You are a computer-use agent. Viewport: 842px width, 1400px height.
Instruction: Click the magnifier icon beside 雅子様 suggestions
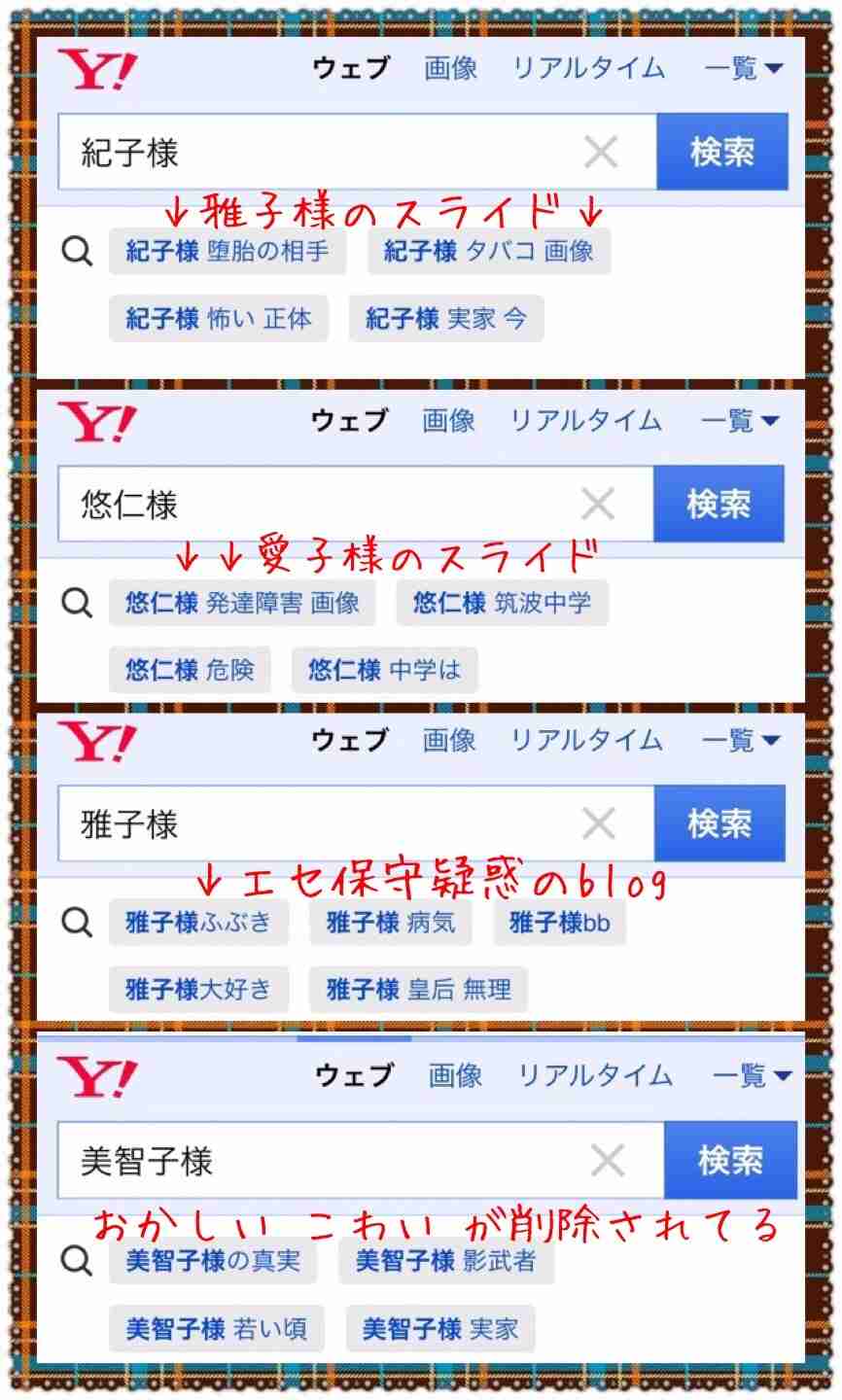(x=76, y=922)
